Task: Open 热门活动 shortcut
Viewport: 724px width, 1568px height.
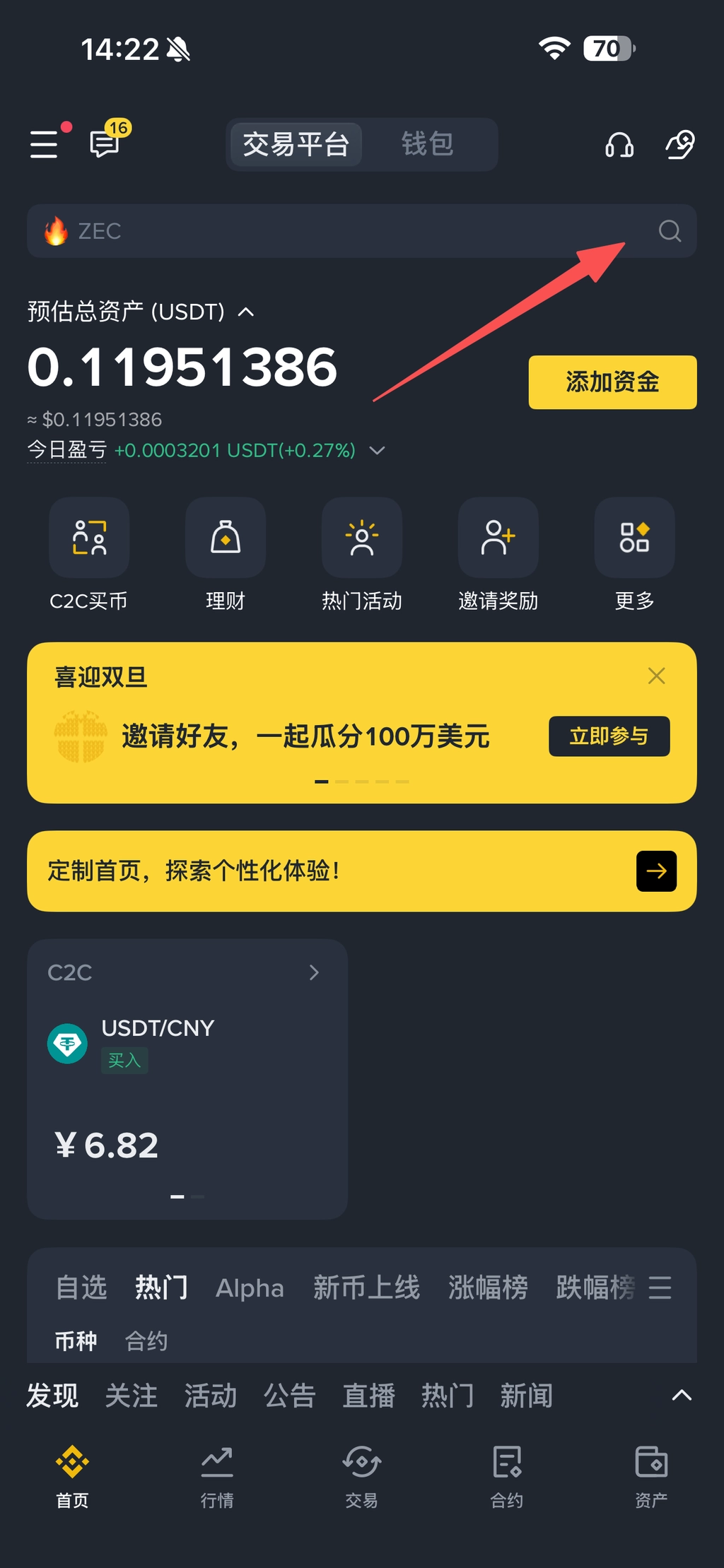Action: [x=361, y=553]
